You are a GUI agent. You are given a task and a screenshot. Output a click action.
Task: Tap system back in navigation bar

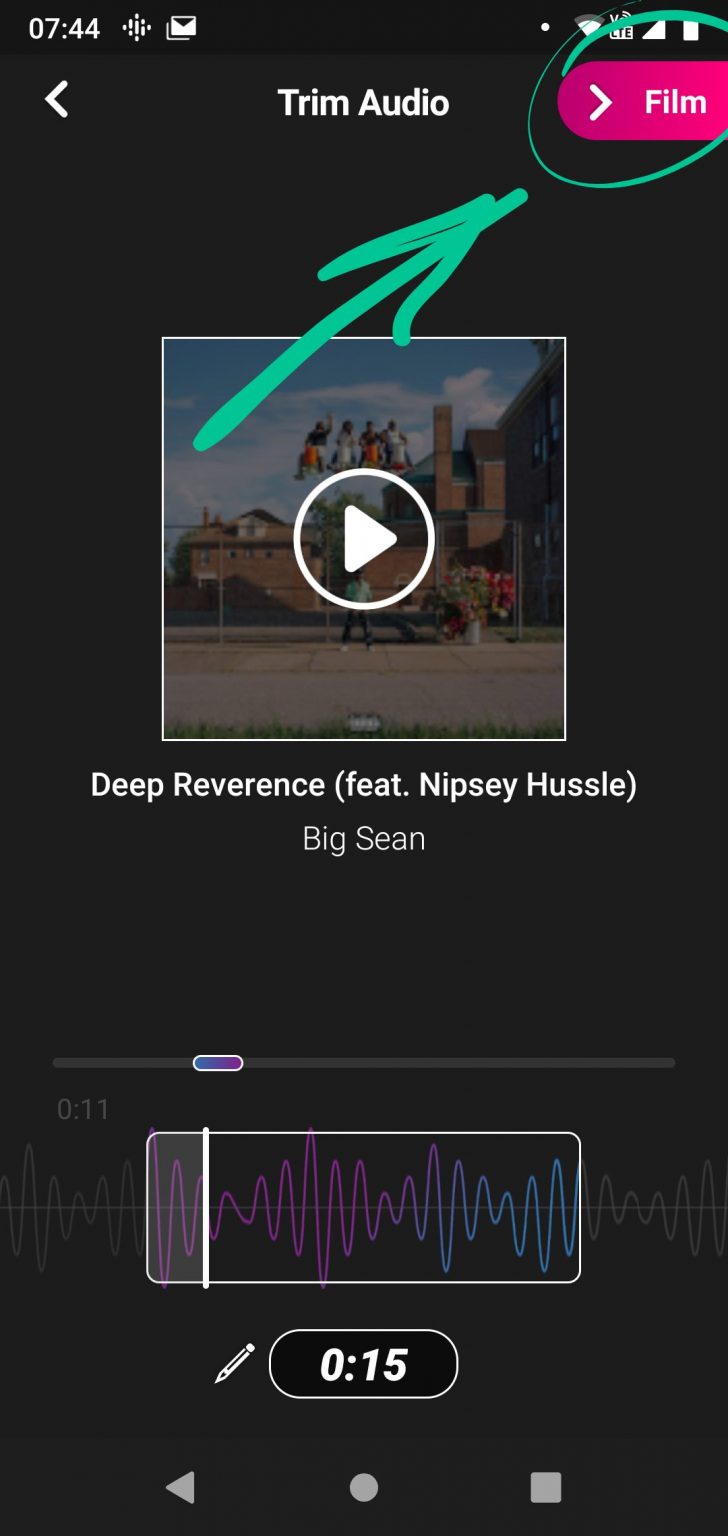pyautogui.click(x=180, y=1487)
